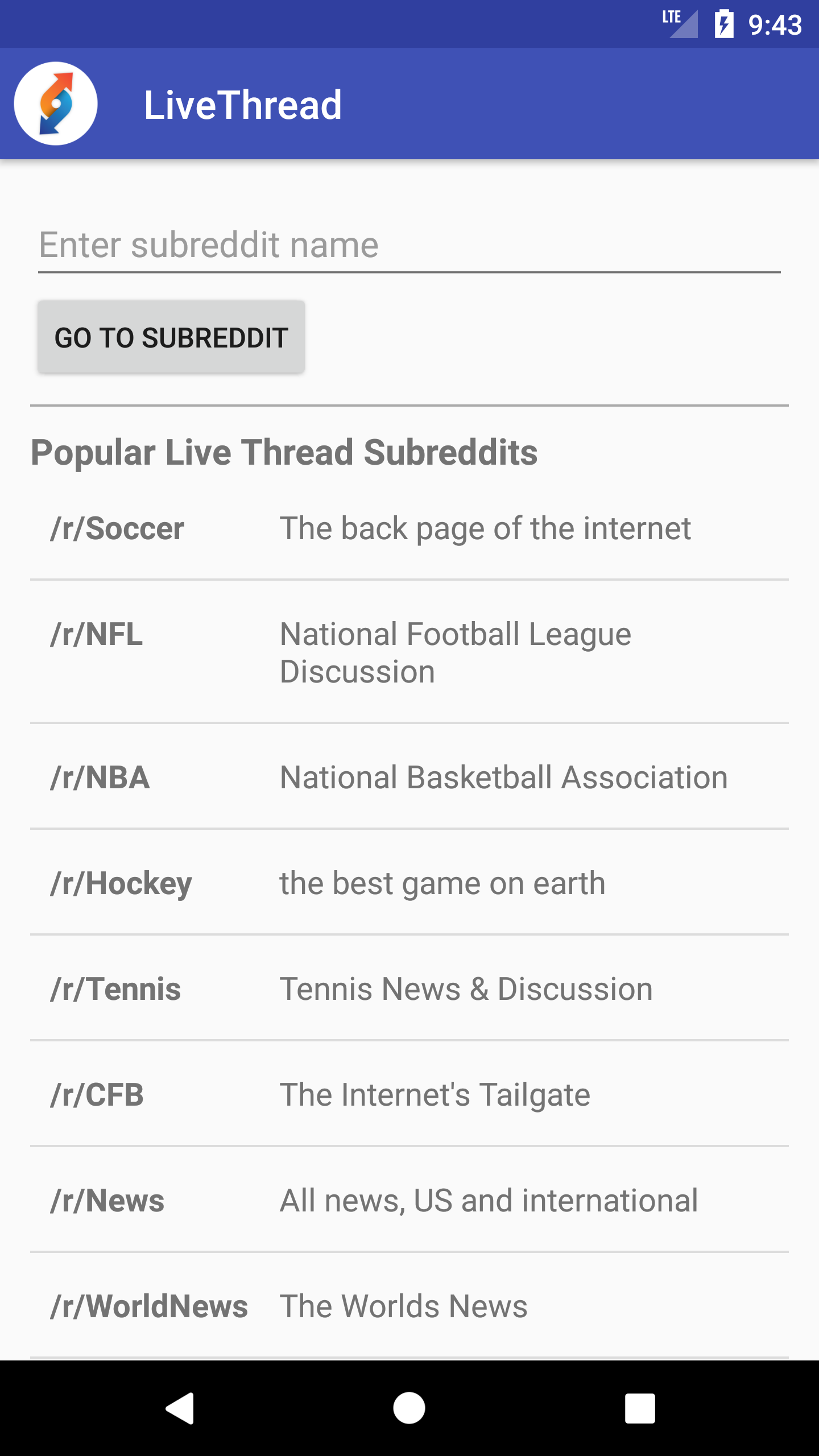The width and height of the screenshot is (819, 1456).
Task: Select /r/NFL from popular subreddits
Action: (408, 652)
